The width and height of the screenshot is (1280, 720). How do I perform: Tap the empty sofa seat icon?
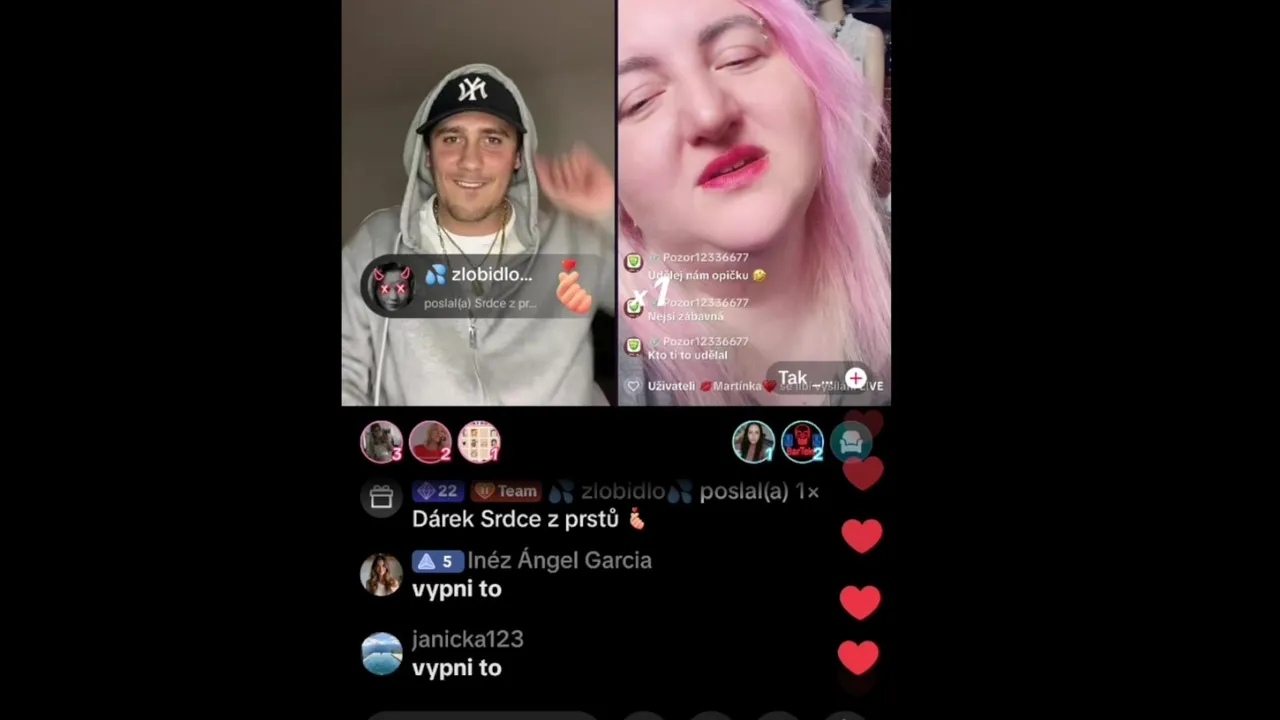coord(851,441)
